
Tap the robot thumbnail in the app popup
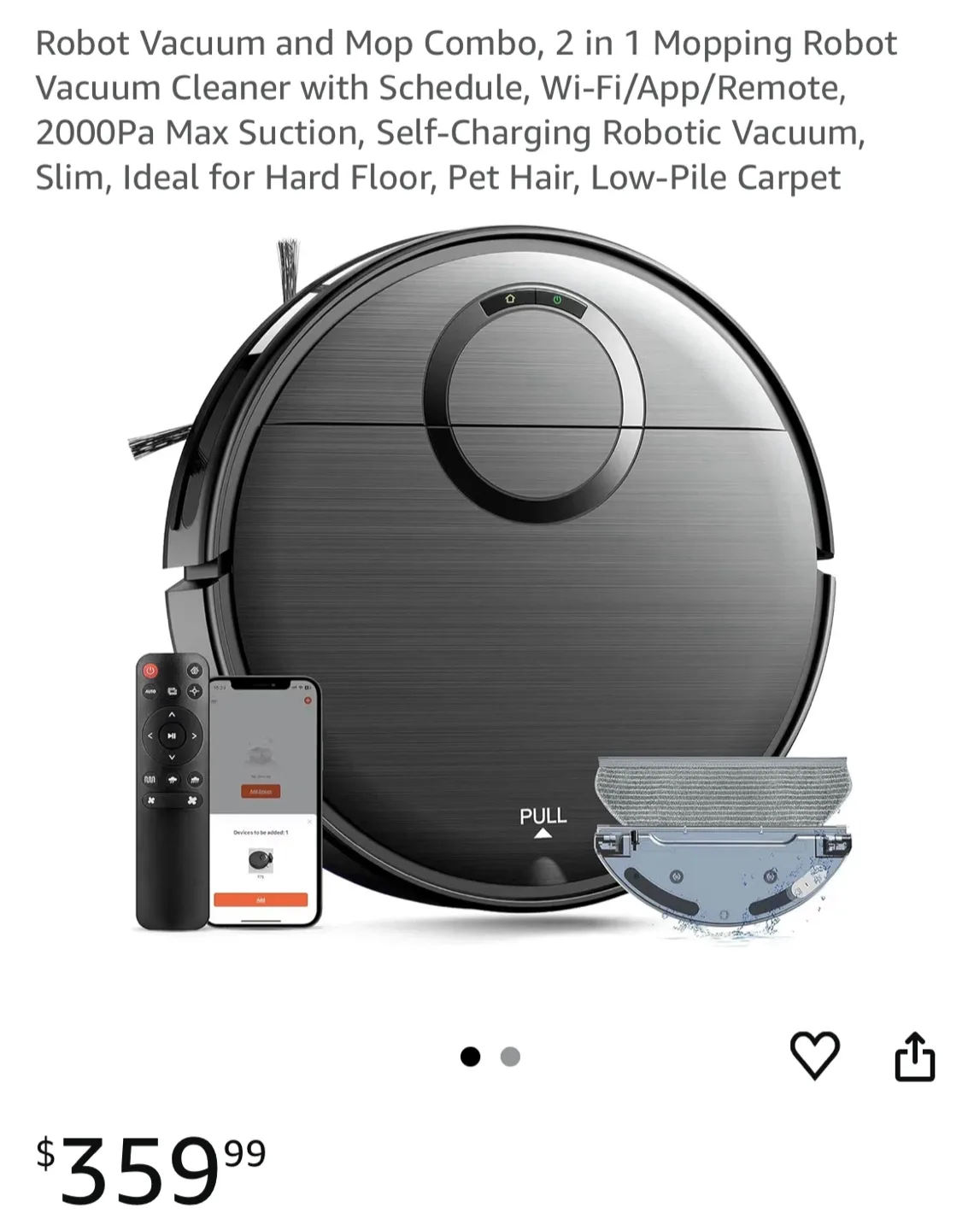click(x=261, y=860)
